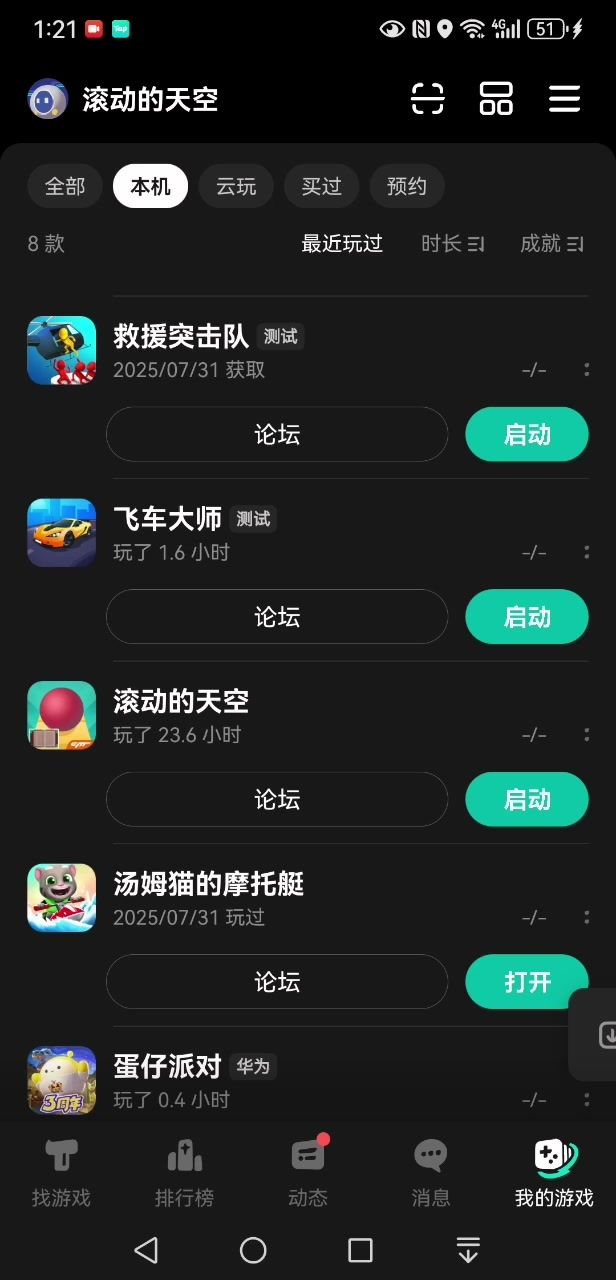This screenshot has height=1280, width=616.
Task: Switch to the 预约 chip
Action: pos(407,186)
